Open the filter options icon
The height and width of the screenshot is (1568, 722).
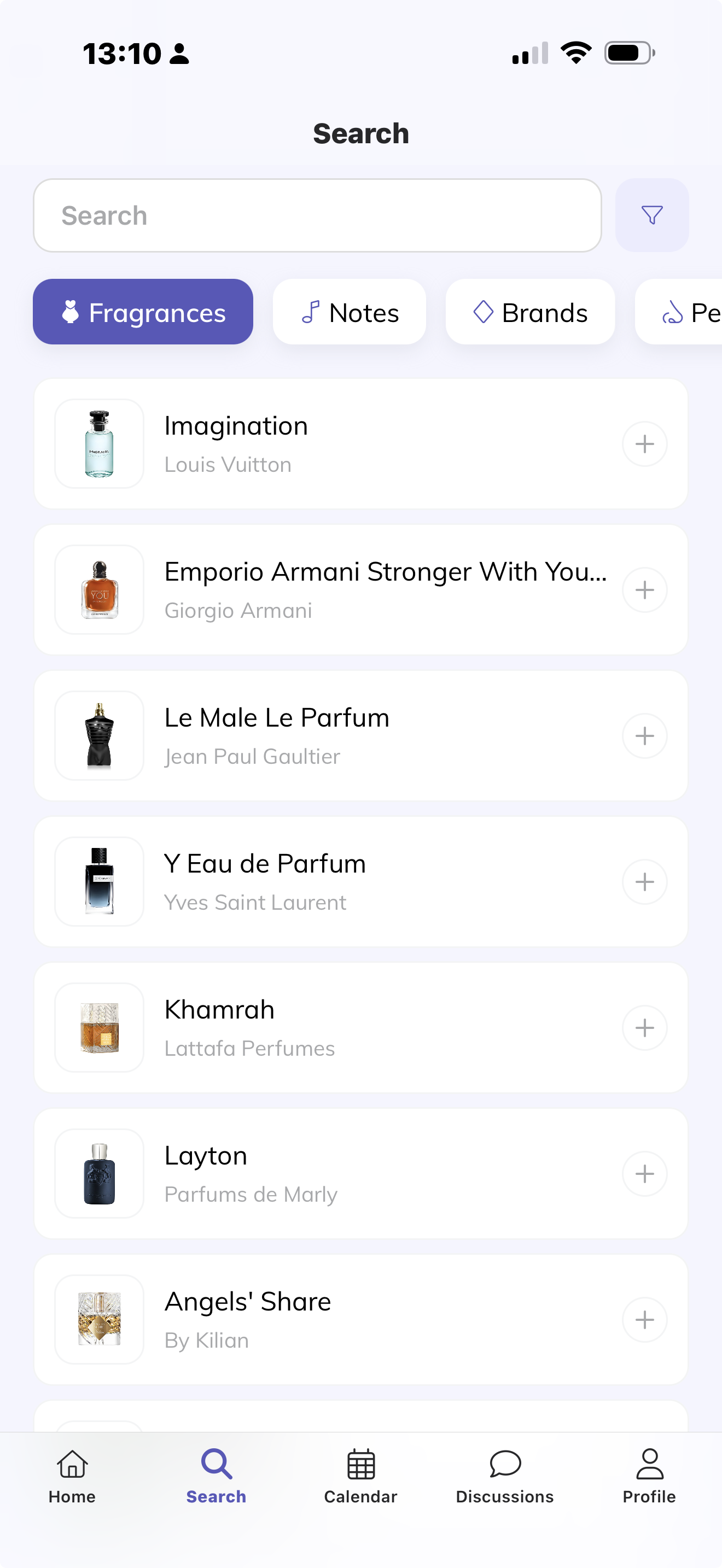coord(651,215)
